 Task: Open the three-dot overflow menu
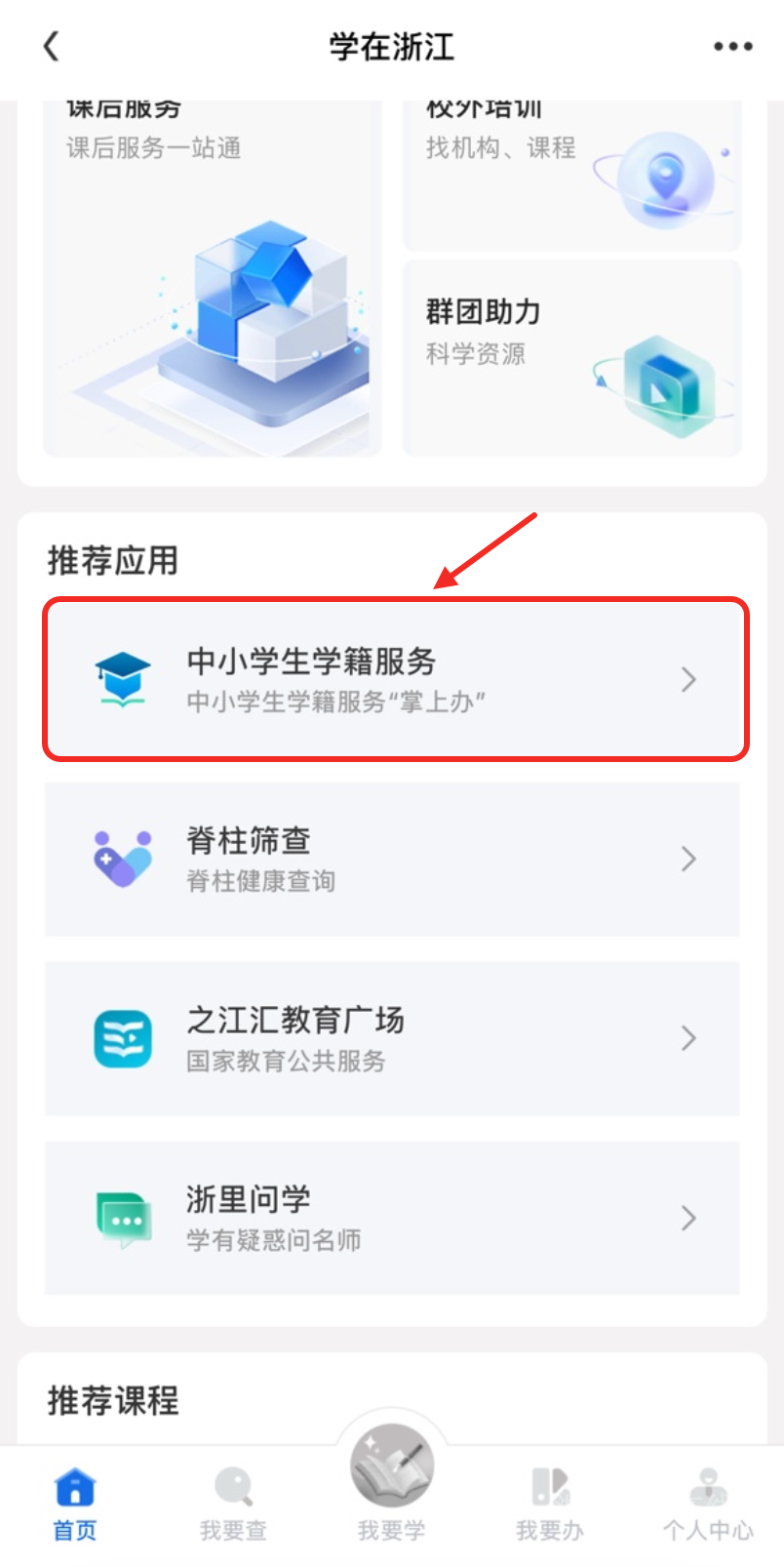(732, 46)
